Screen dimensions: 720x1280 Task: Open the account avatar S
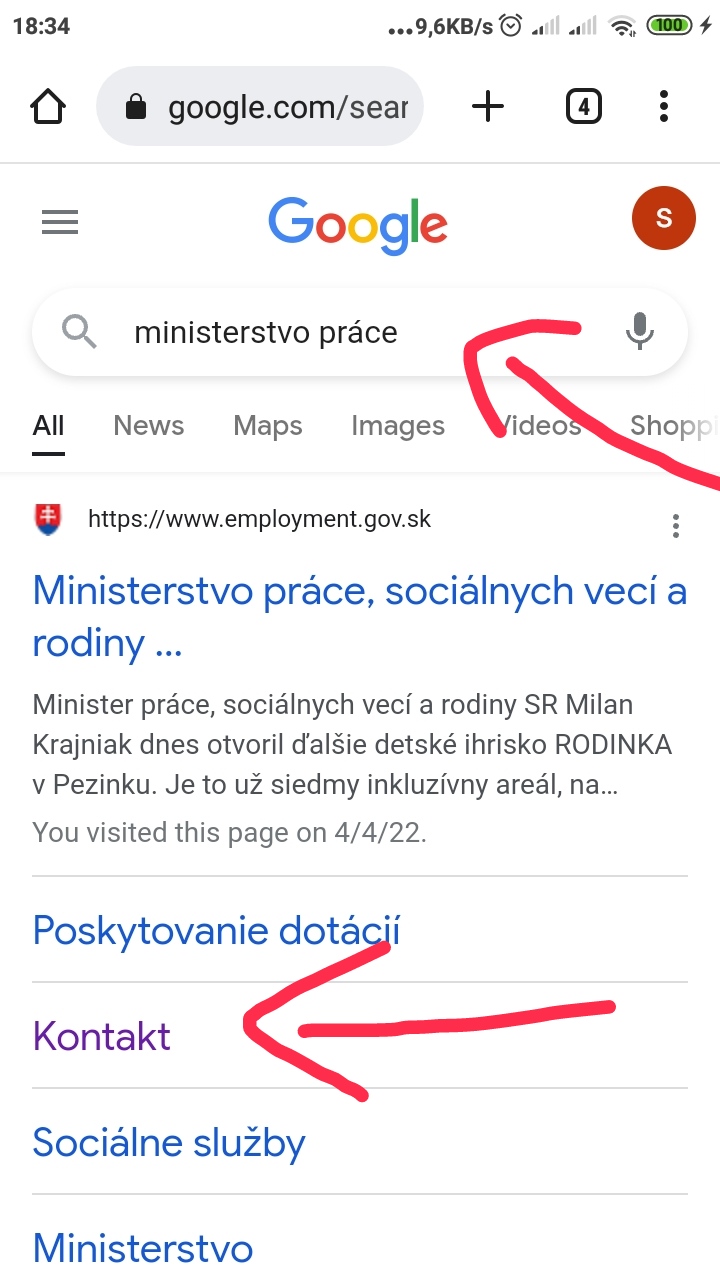(x=664, y=218)
